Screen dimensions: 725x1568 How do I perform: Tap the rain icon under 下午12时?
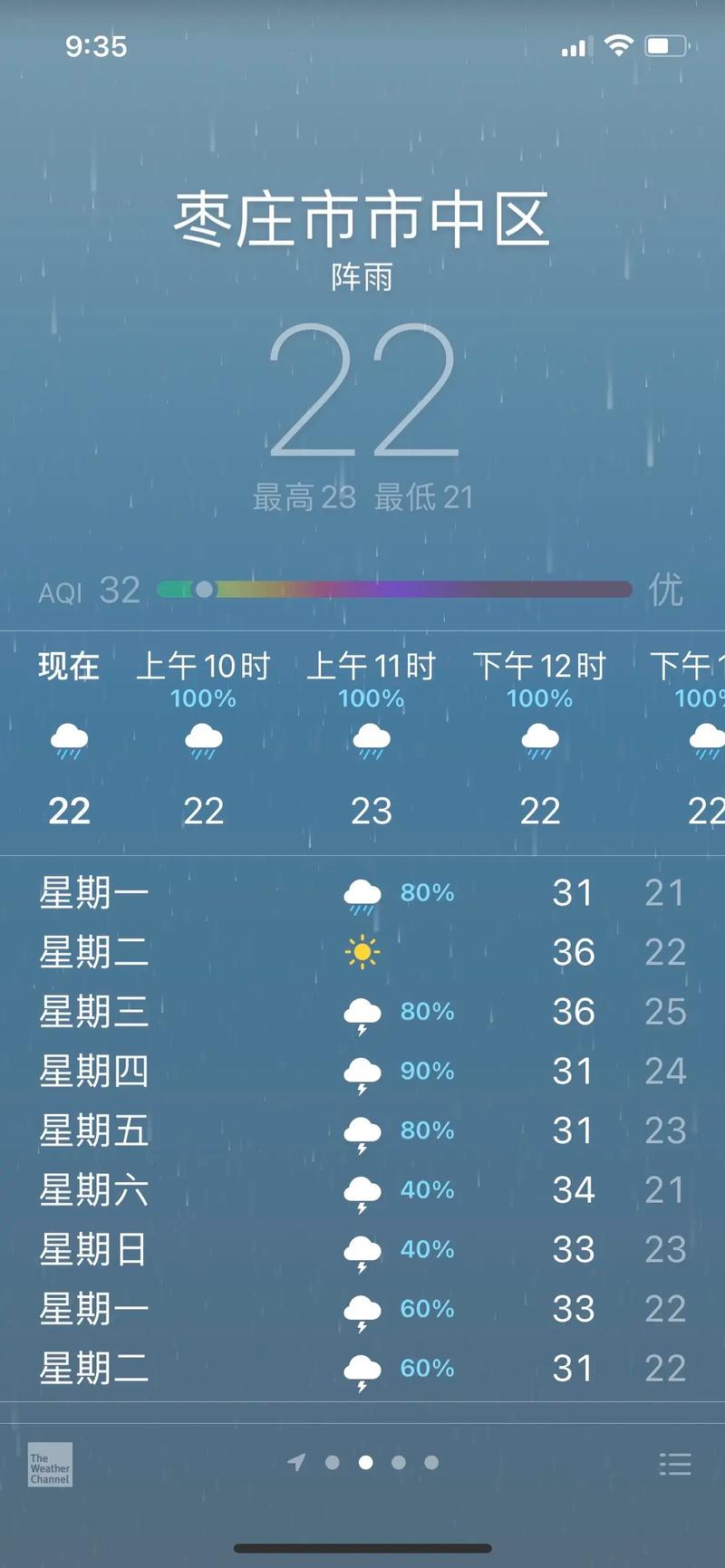539,738
